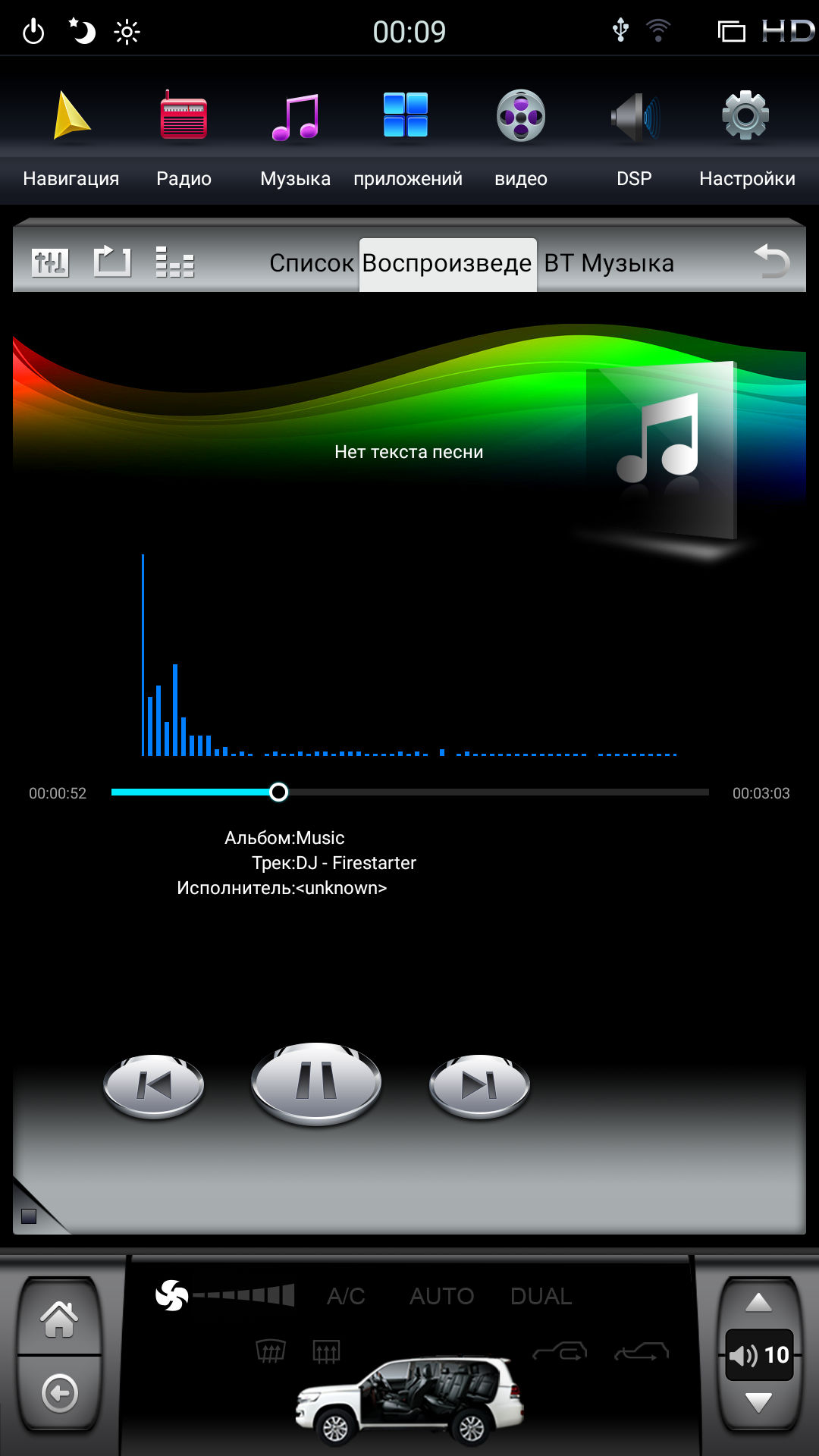Open the spectrum visualizer icon
The width and height of the screenshot is (819, 1456).
point(175,262)
